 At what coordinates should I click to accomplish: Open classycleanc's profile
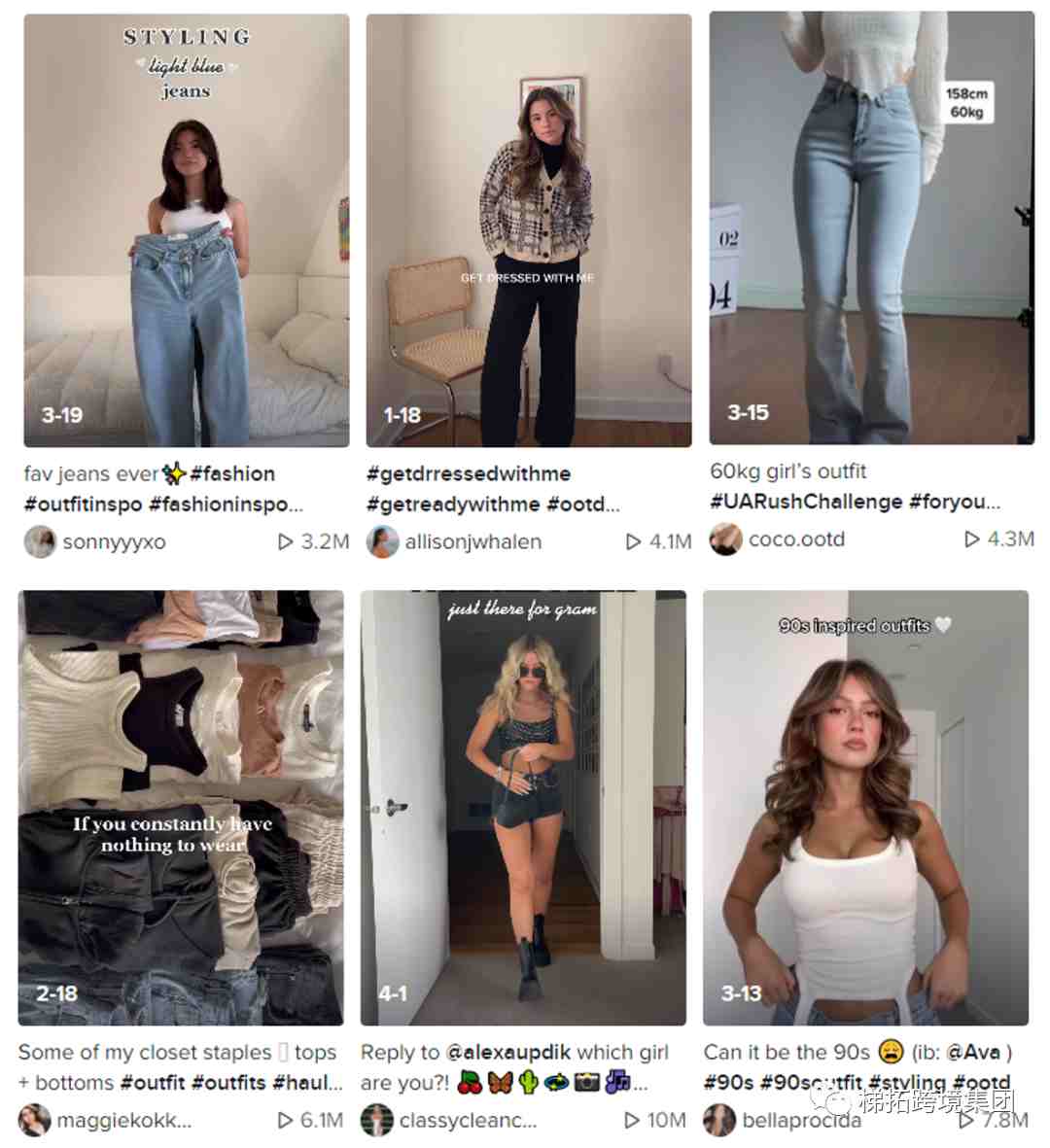[467, 1121]
